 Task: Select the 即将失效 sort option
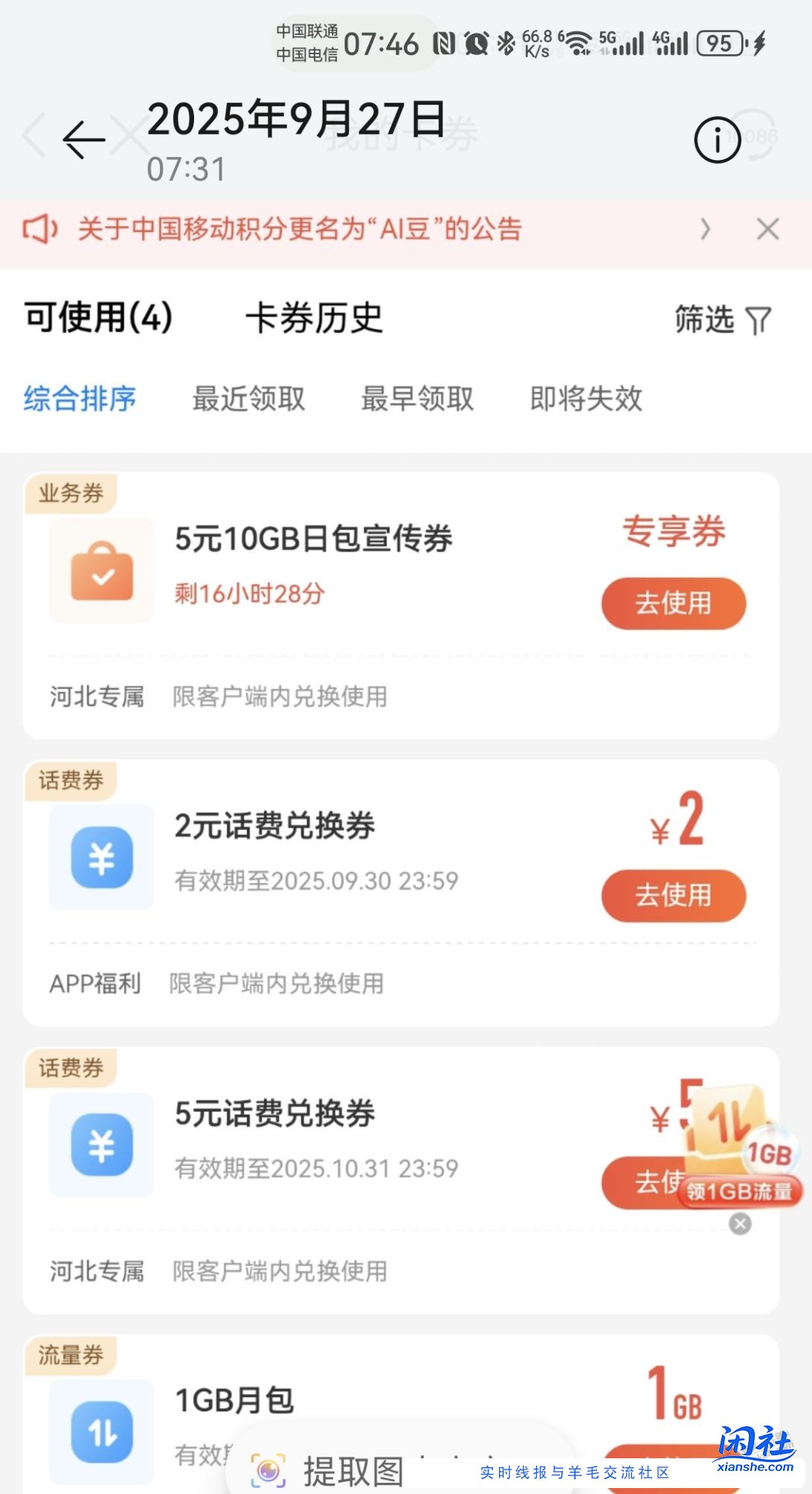(x=586, y=399)
